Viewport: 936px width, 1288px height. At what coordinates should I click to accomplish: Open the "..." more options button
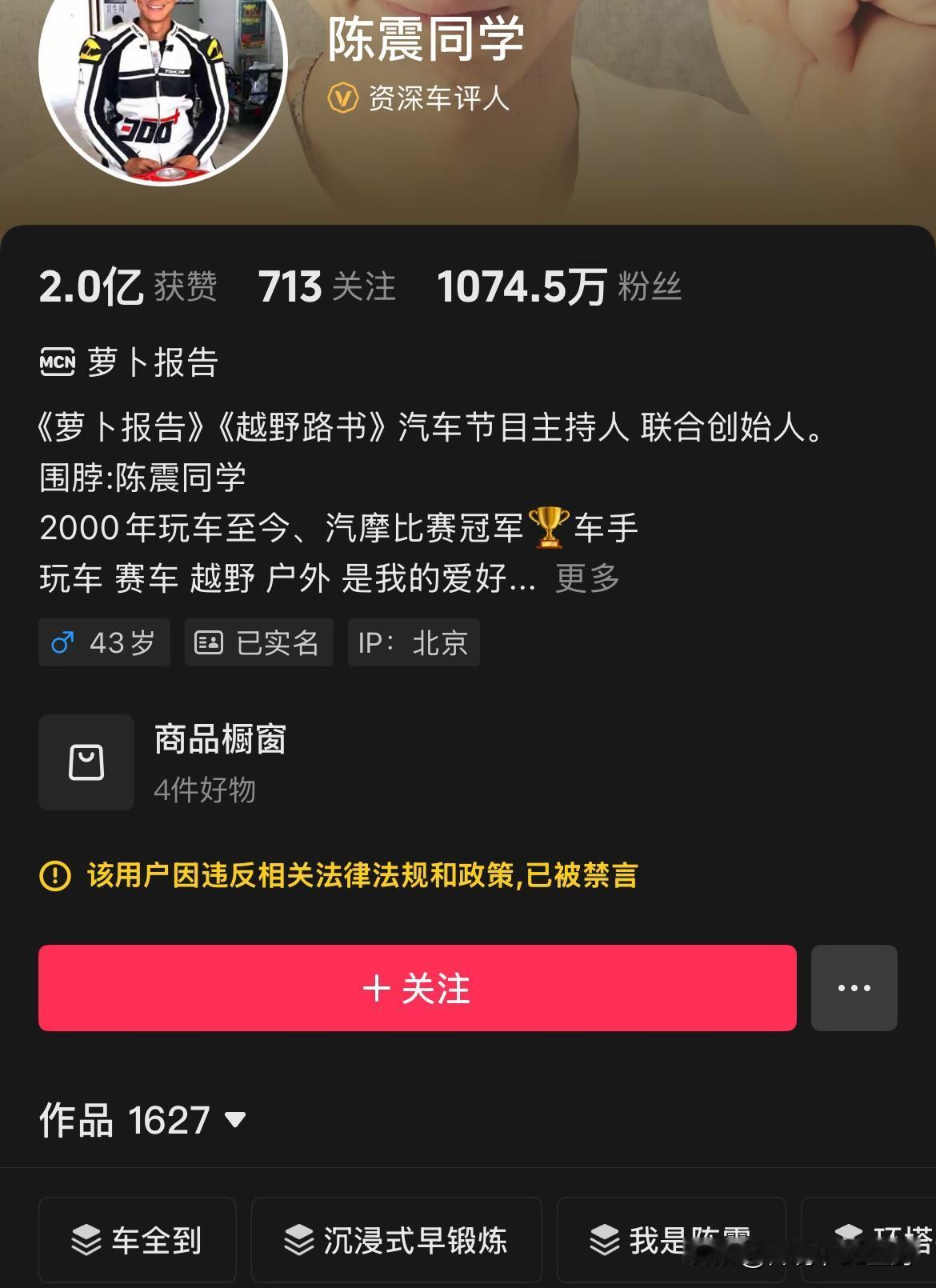click(854, 988)
